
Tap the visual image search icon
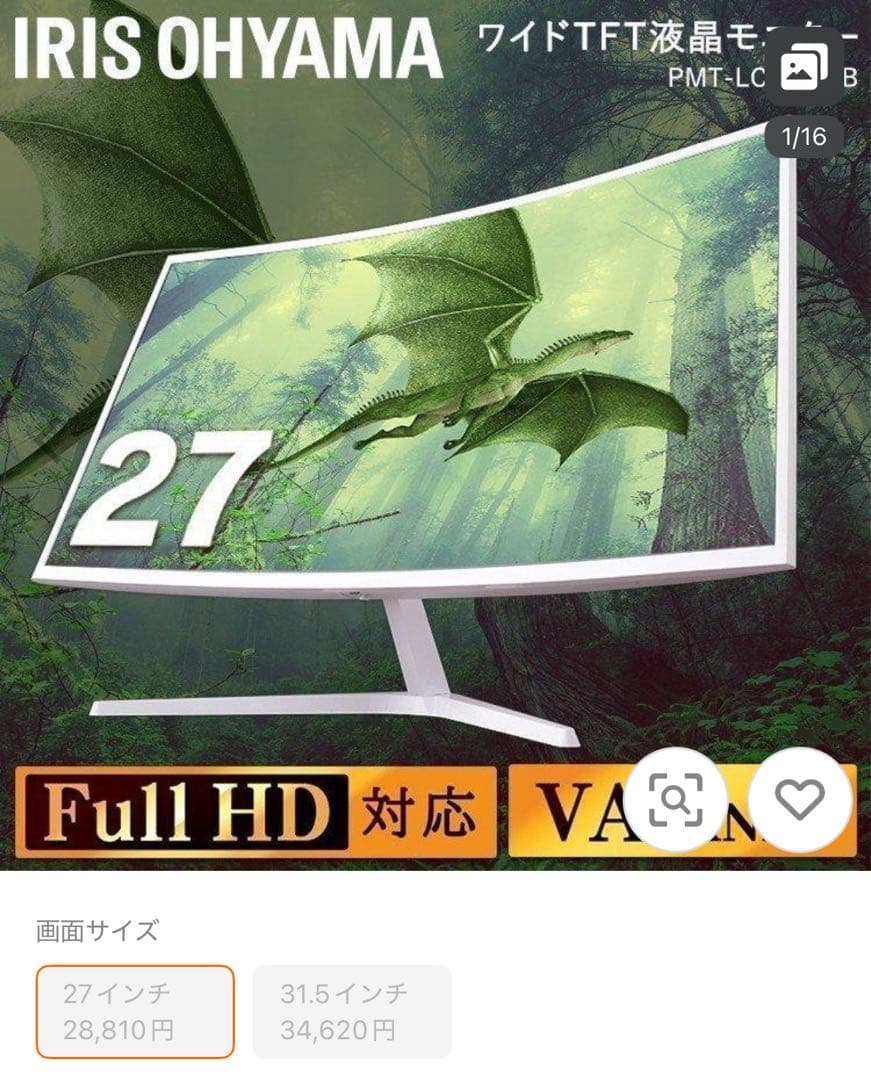coord(675,798)
